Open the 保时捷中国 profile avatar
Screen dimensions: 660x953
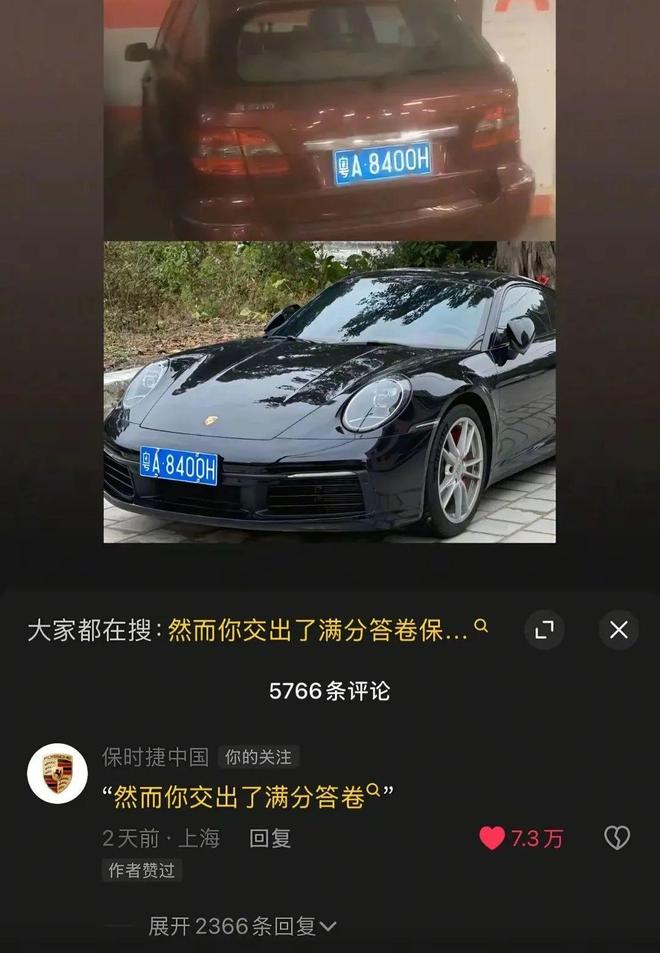57,773
